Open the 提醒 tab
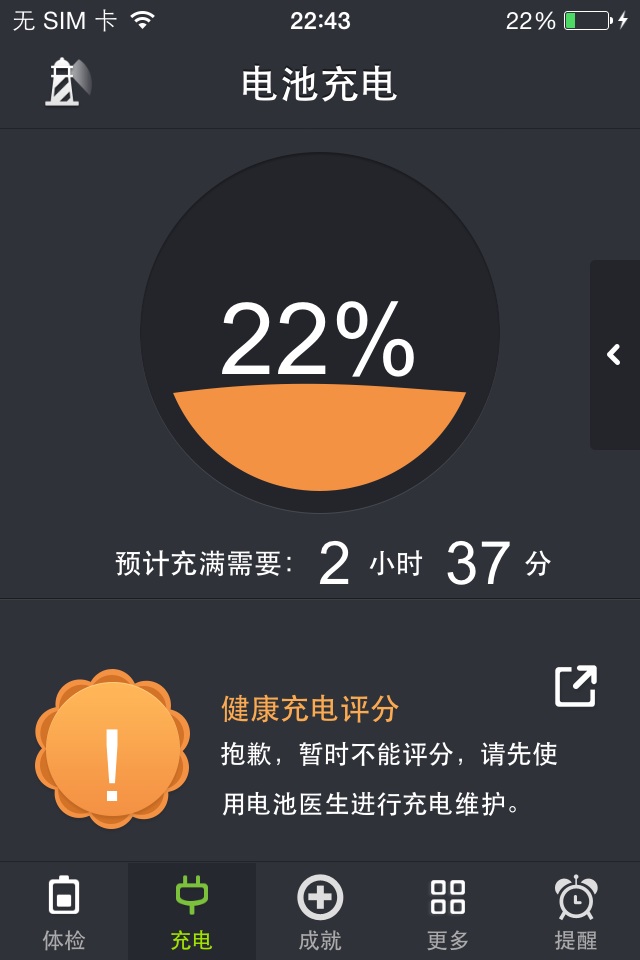640x960 pixels. tap(576, 912)
